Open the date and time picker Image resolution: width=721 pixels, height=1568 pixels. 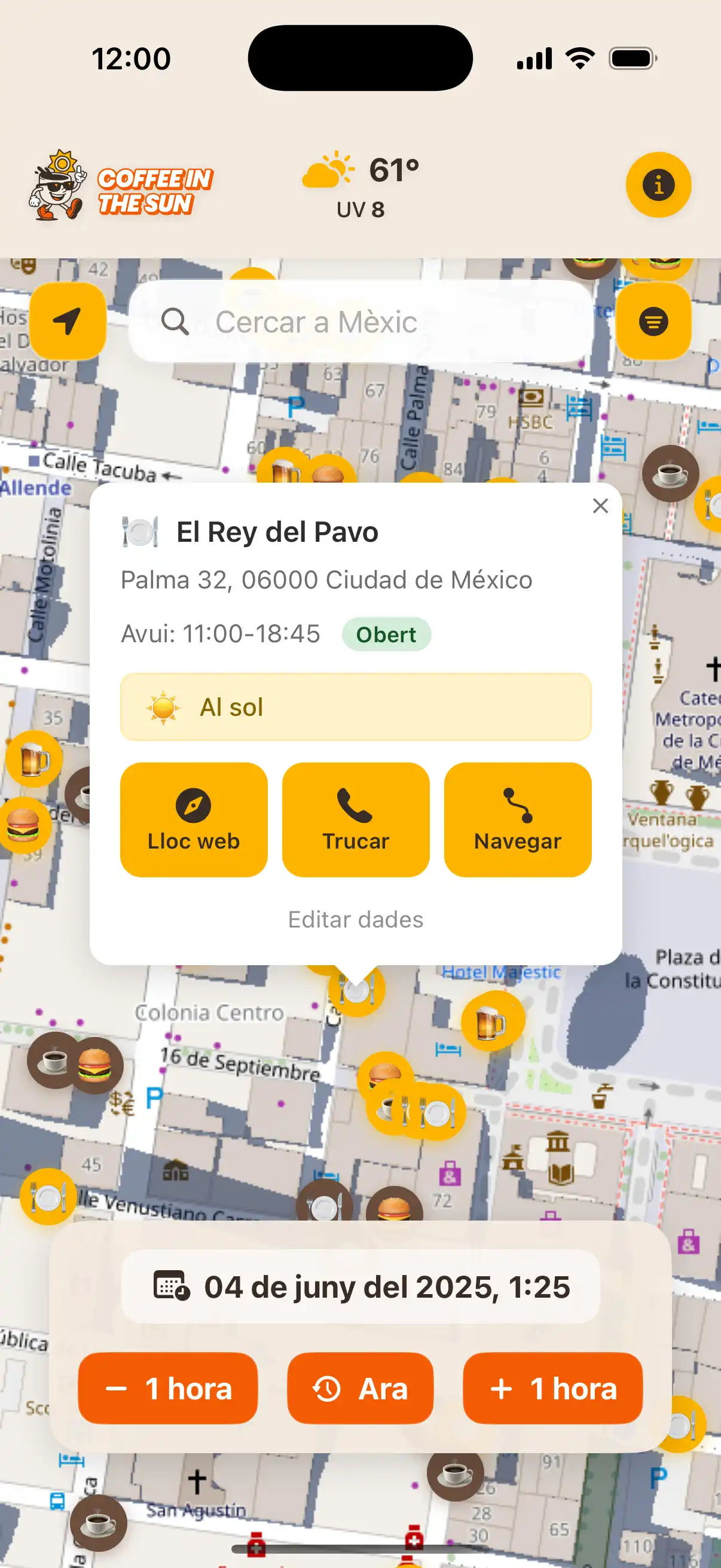click(360, 1286)
